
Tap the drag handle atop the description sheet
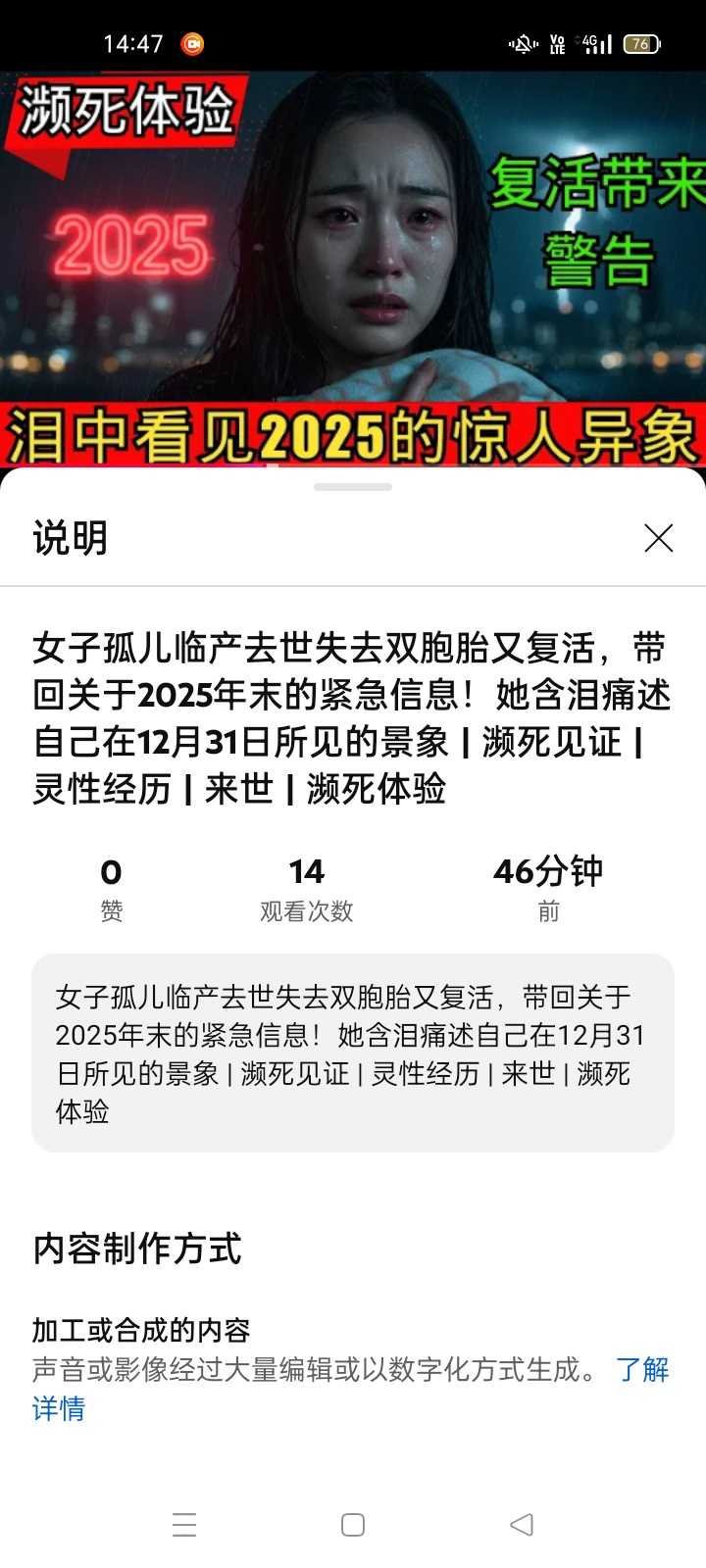coord(353,487)
